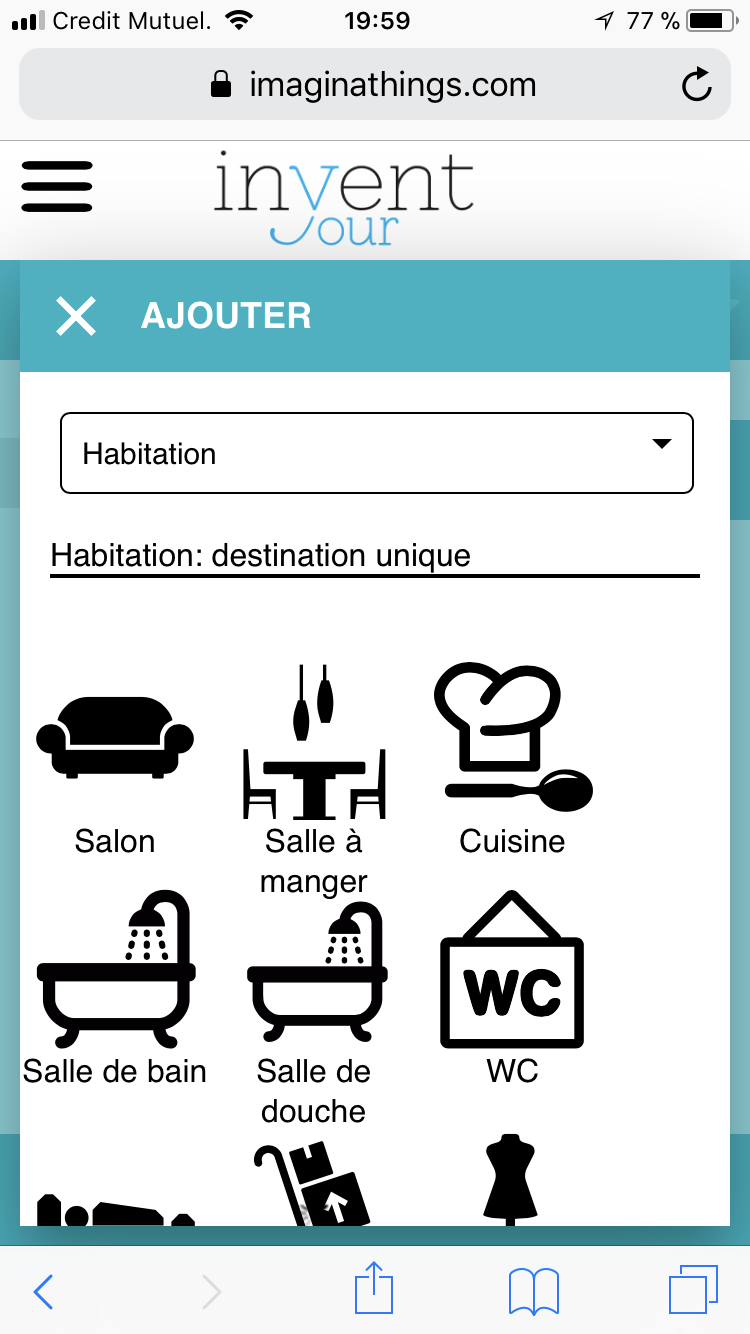750x1334 pixels.
Task: Open the Habitation dropdown
Action: click(377, 453)
